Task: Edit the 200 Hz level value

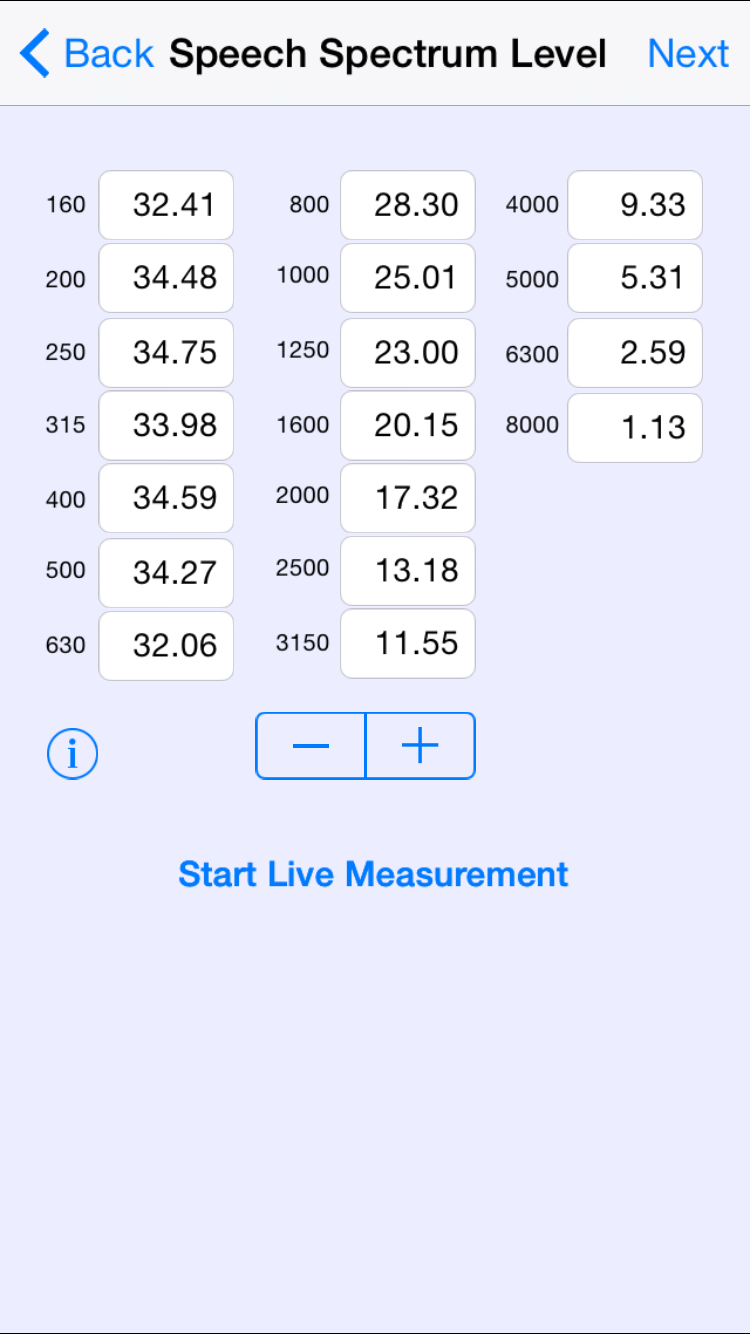Action: tap(166, 278)
